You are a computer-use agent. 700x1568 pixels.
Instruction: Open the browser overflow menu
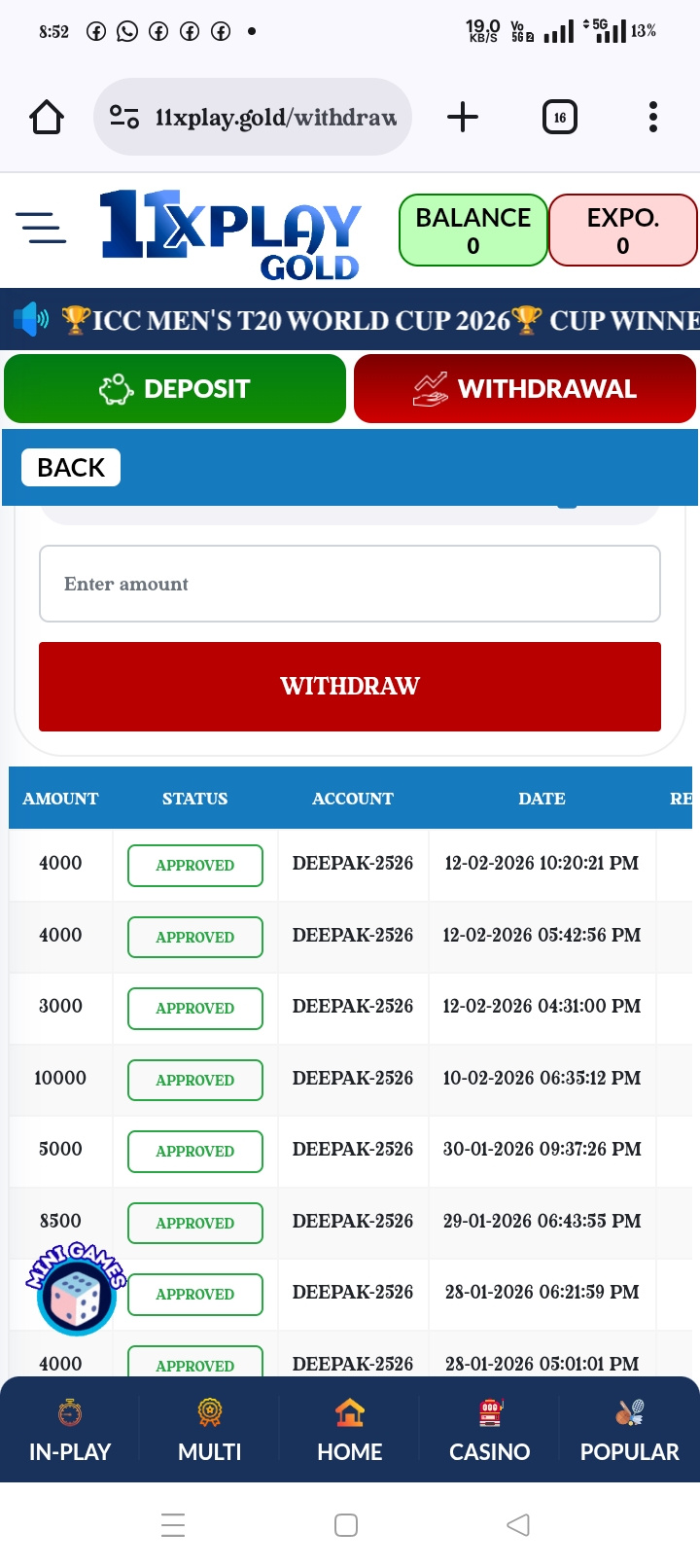click(653, 118)
